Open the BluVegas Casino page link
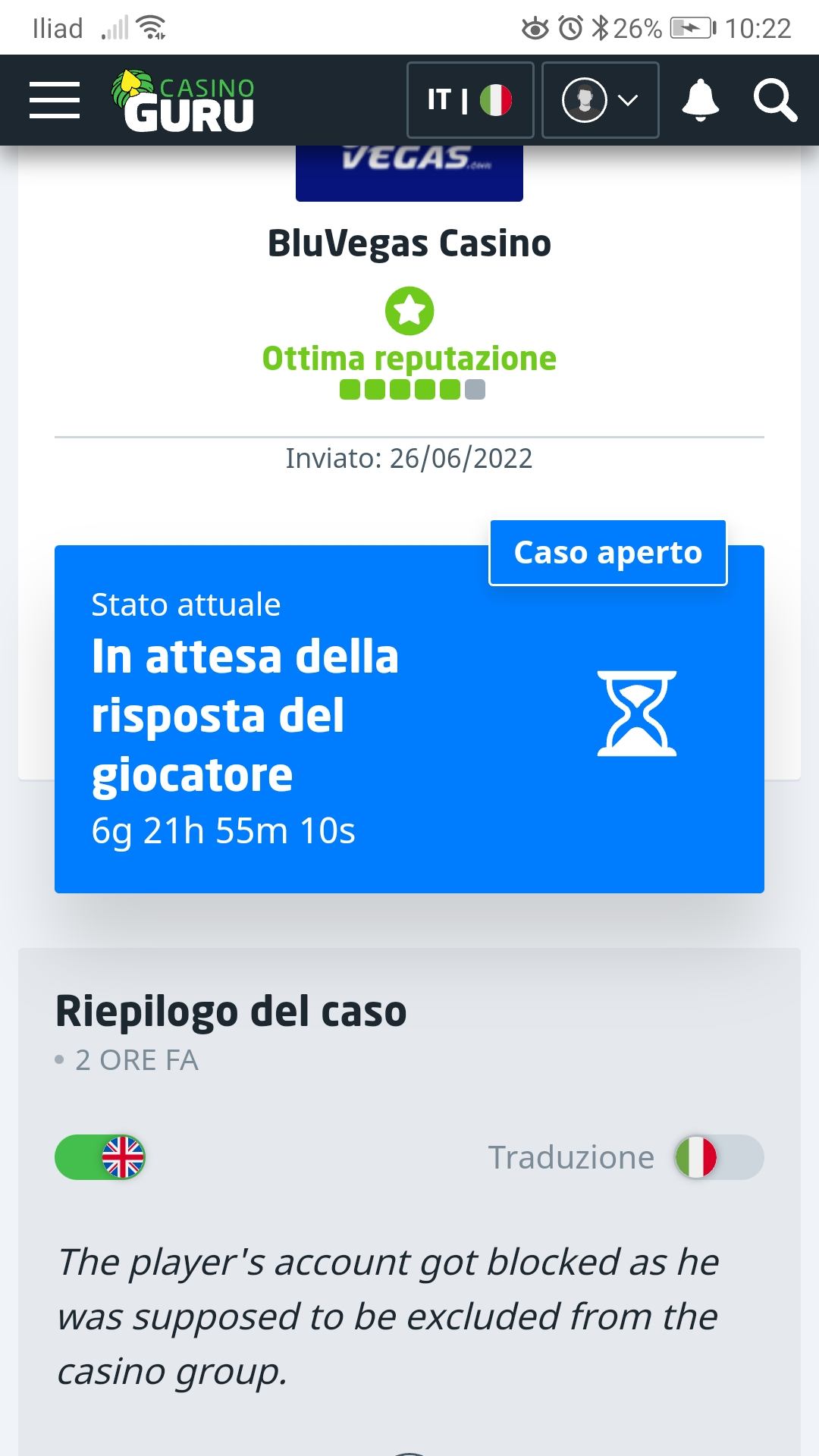Viewport: 819px width, 1456px height. [409, 243]
